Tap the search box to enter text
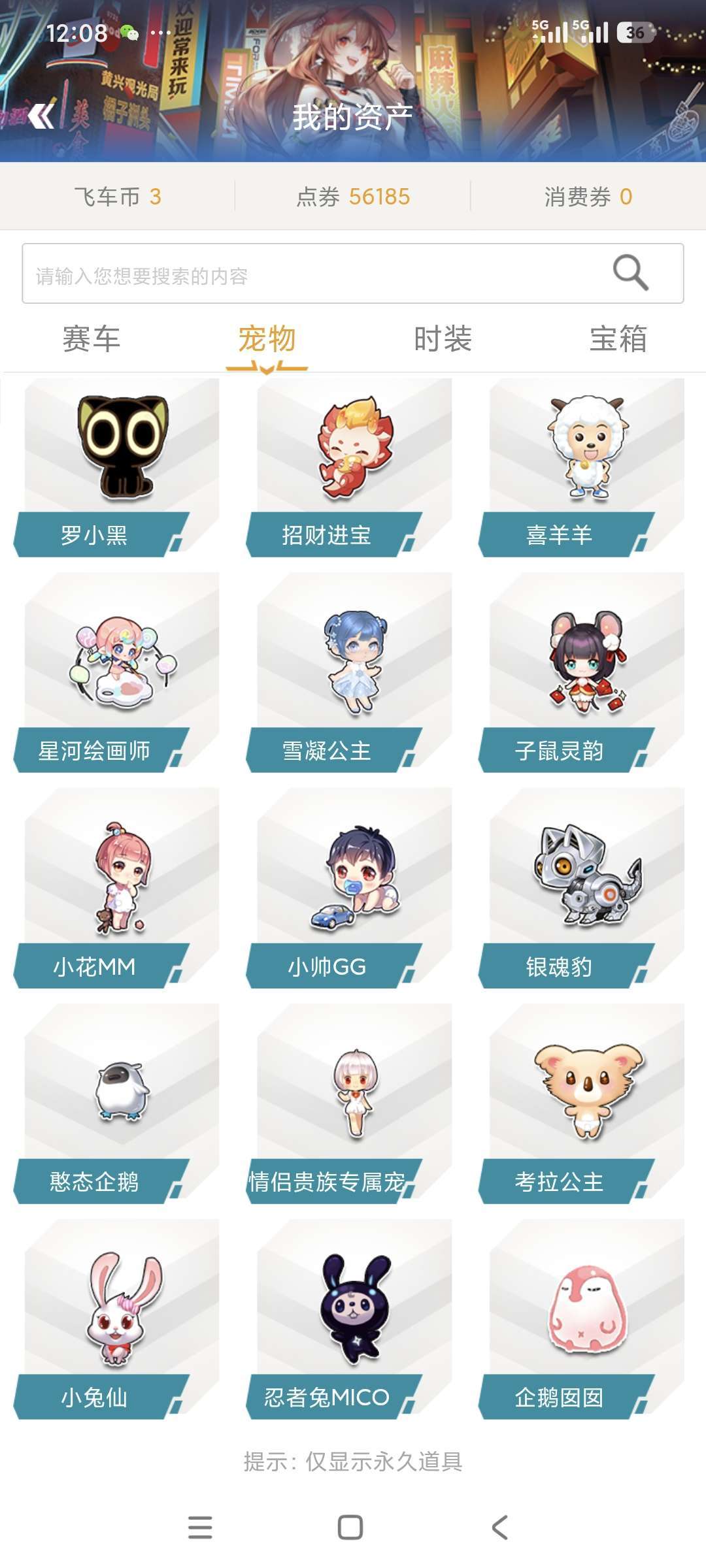 click(314, 274)
